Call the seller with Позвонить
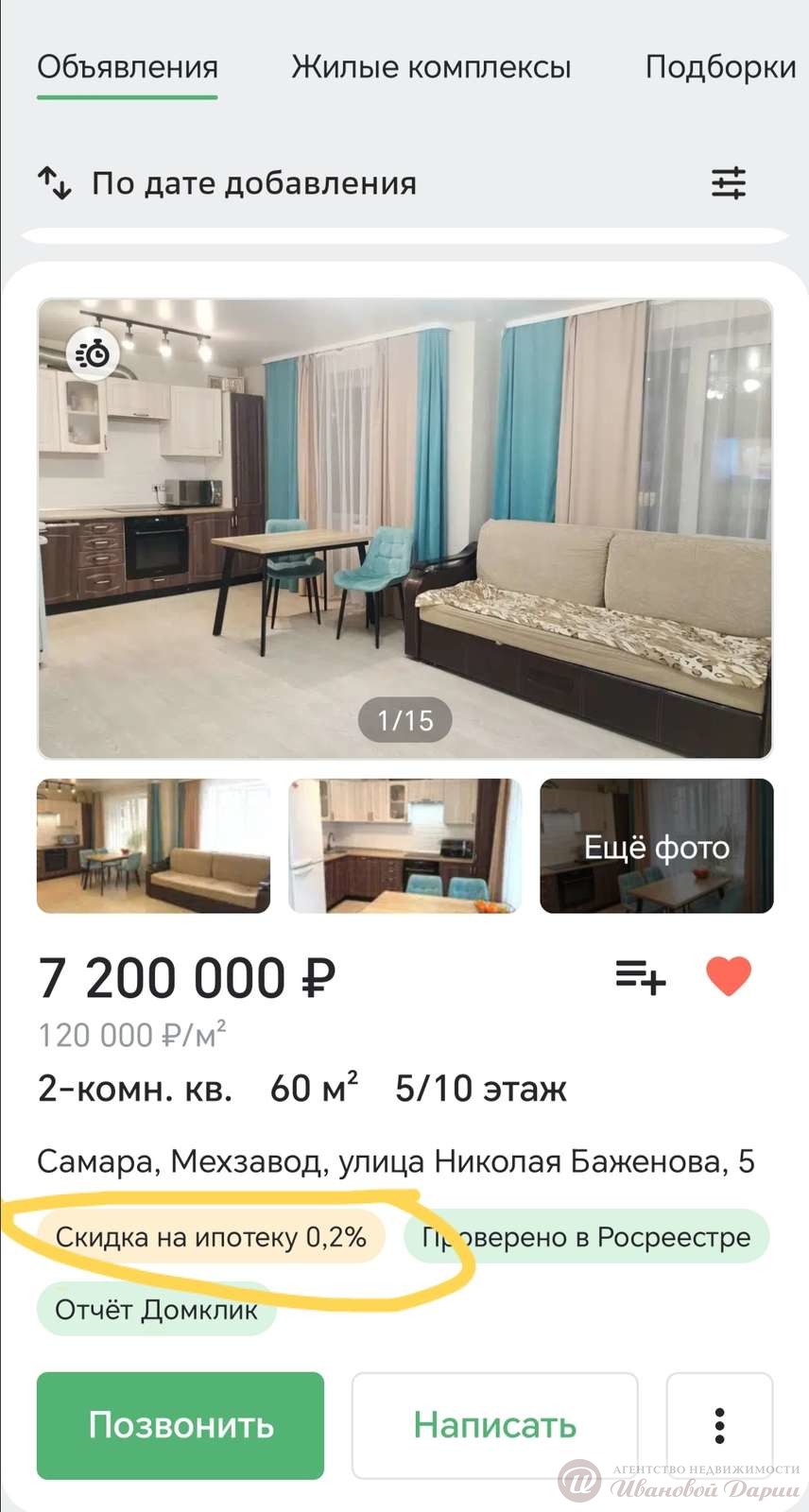The width and height of the screenshot is (809, 1512). (x=181, y=1425)
